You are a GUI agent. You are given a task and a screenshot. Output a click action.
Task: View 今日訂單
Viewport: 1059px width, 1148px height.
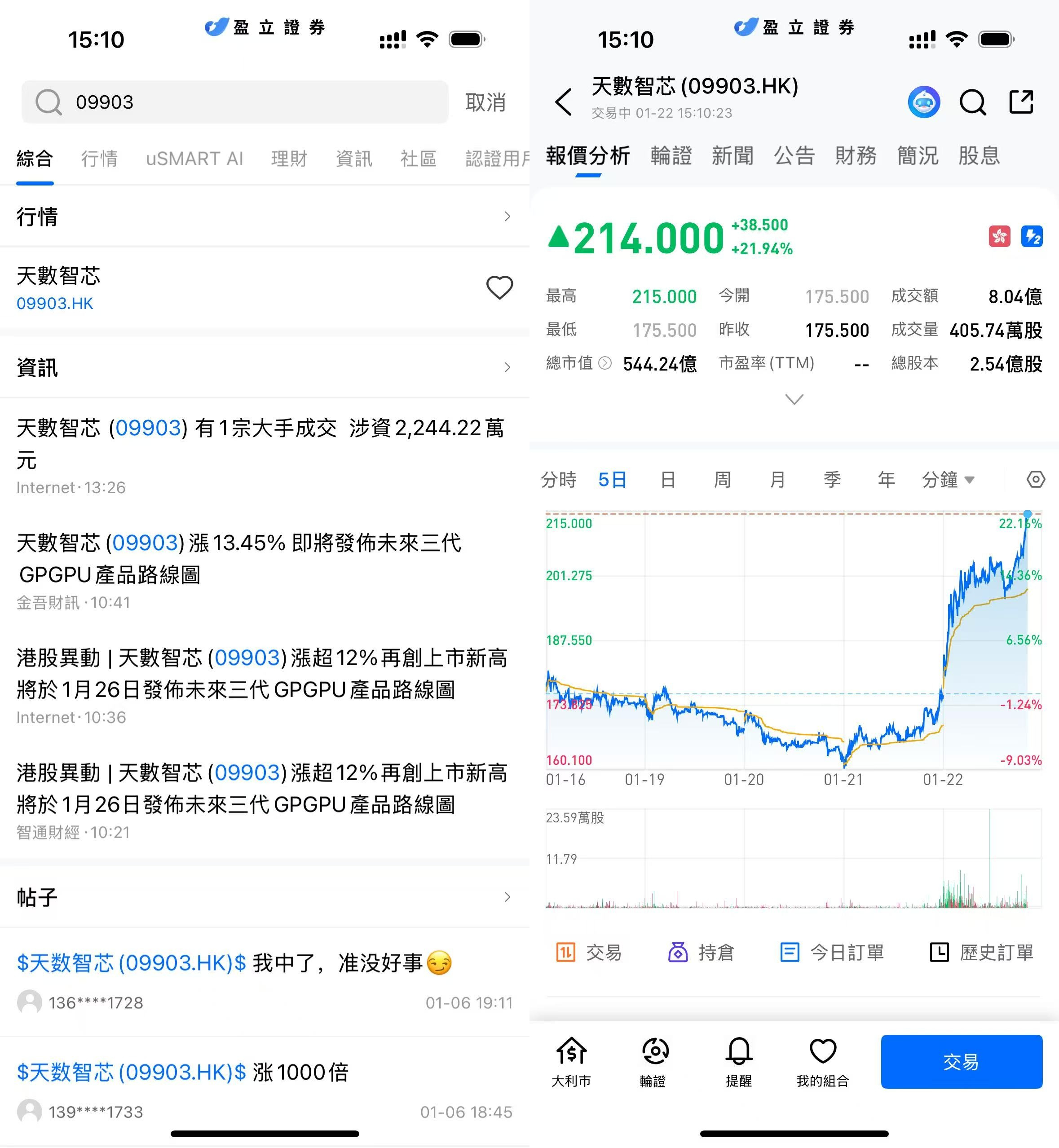[x=832, y=953]
